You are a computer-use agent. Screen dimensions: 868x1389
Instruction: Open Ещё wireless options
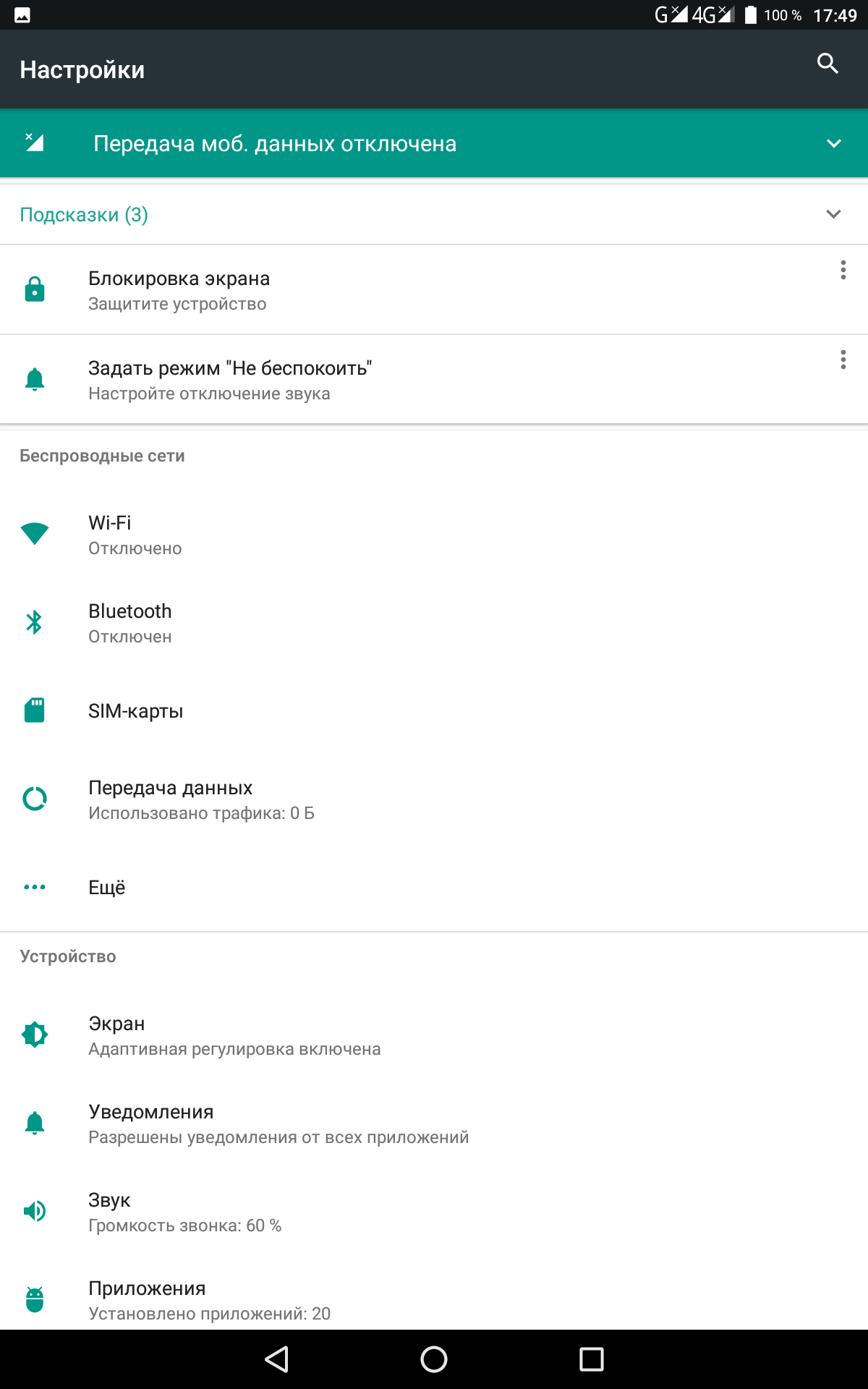click(x=434, y=888)
